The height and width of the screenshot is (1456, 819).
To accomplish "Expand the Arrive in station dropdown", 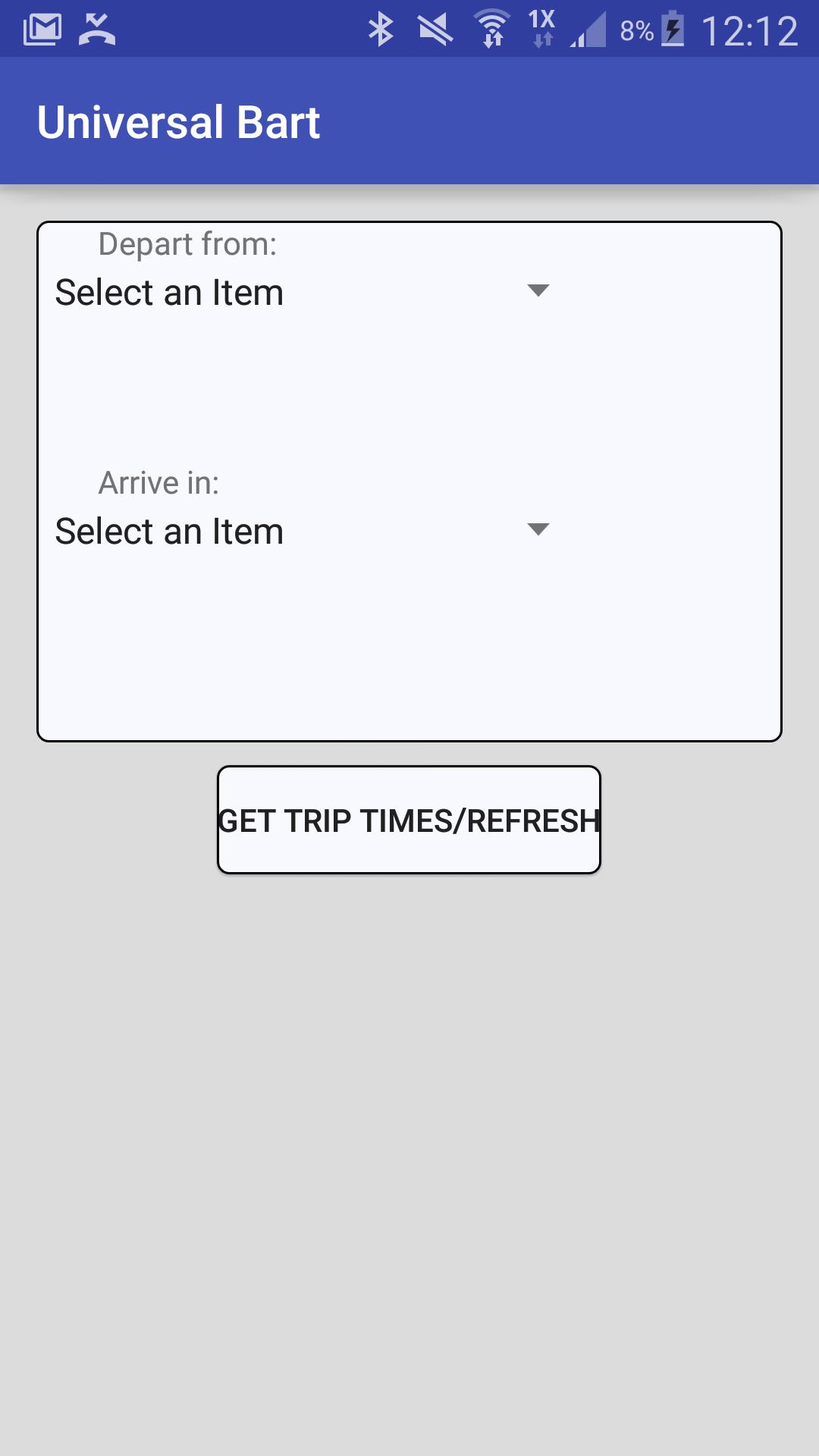I will point(303,531).
